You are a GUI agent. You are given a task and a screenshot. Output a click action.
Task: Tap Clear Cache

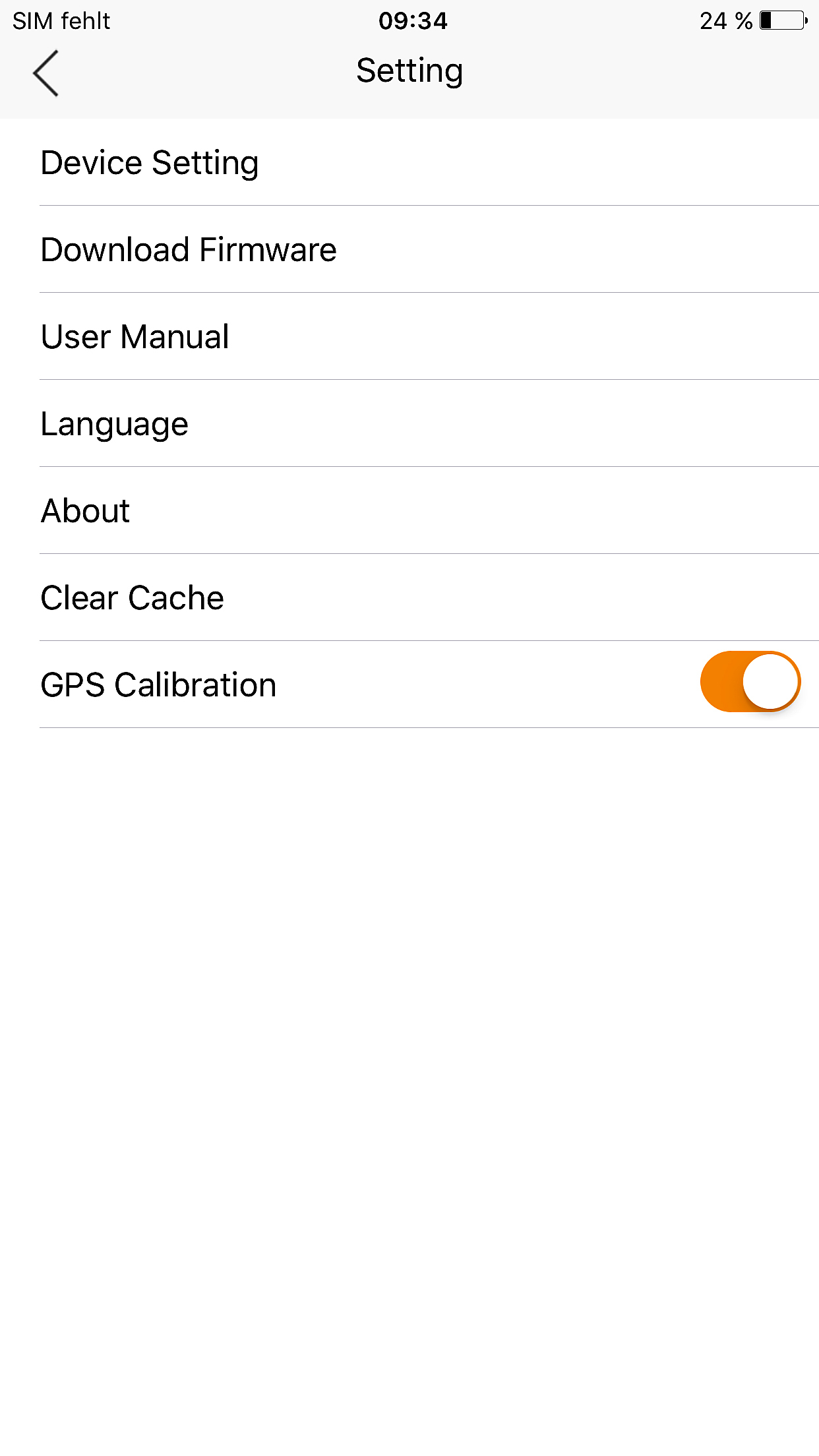(x=133, y=598)
